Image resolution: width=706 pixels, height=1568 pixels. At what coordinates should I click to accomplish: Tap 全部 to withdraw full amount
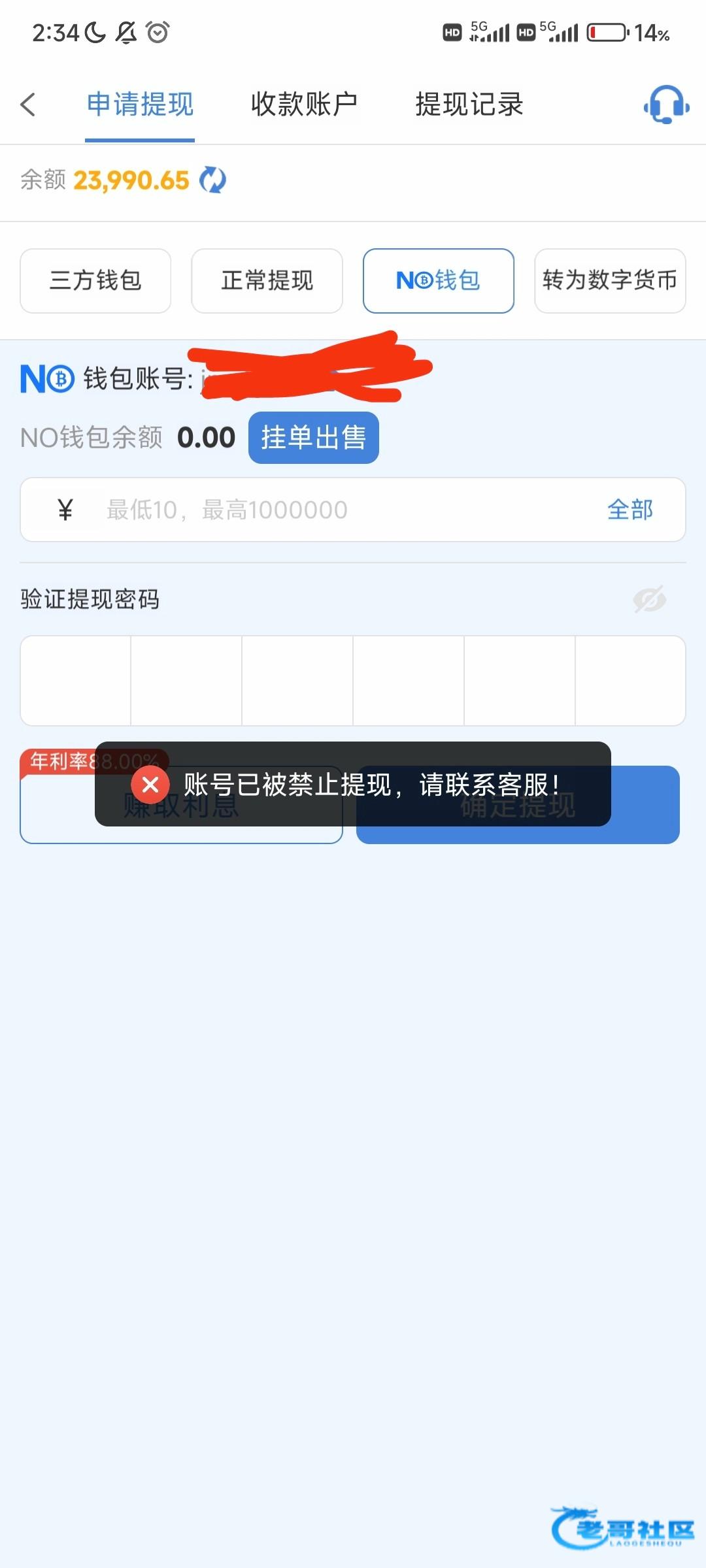pyautogui.click(x=630, y=510)
